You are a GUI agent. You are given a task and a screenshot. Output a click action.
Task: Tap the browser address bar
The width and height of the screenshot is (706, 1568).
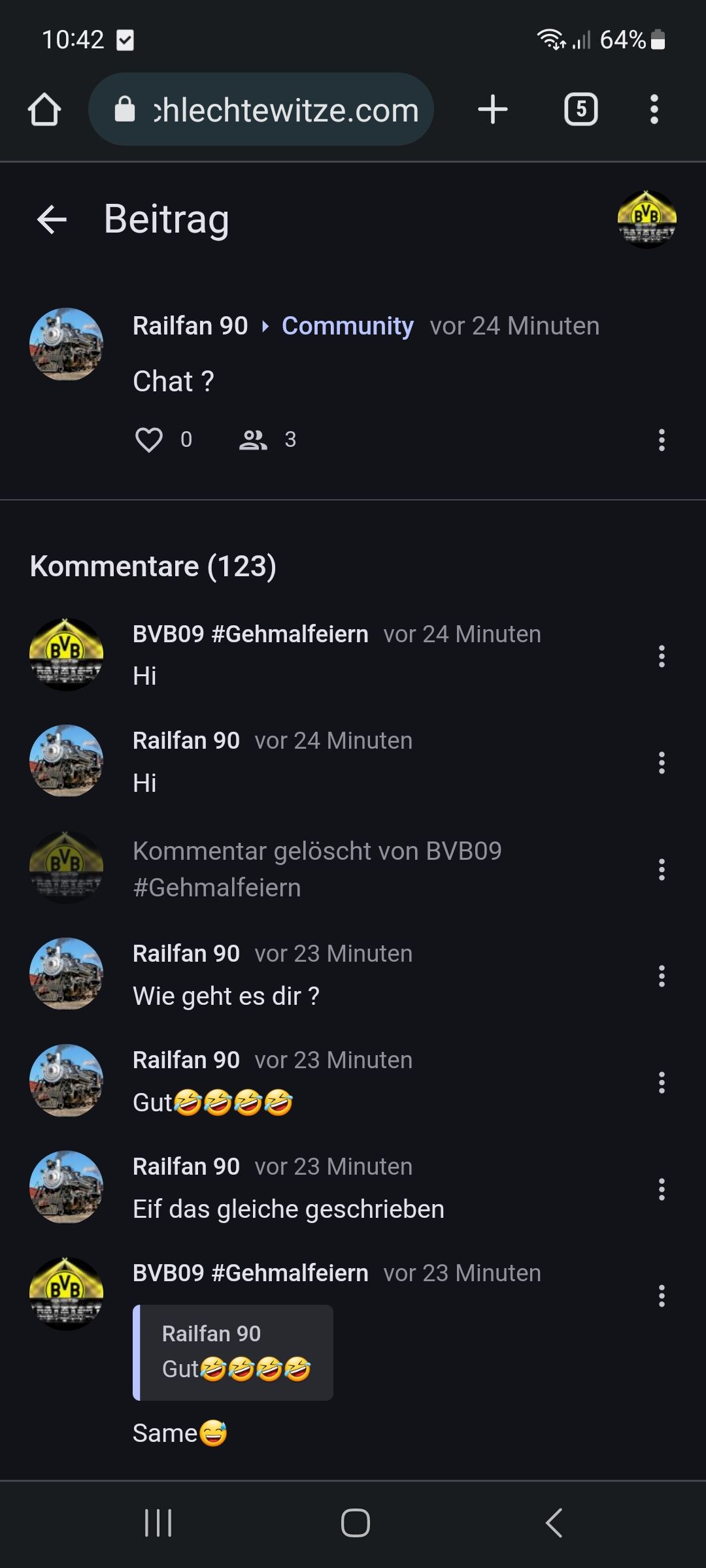261,109
